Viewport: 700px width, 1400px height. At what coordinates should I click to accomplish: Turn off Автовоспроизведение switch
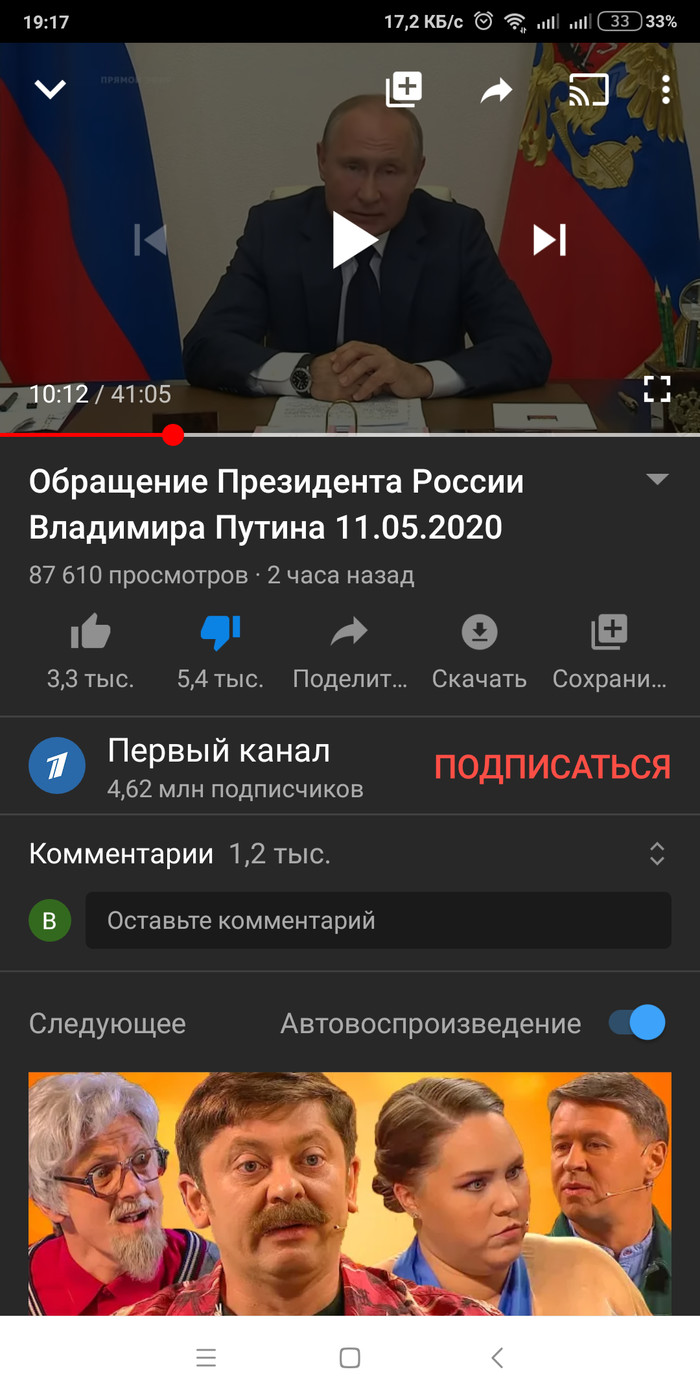click(x=637, y=1023)
